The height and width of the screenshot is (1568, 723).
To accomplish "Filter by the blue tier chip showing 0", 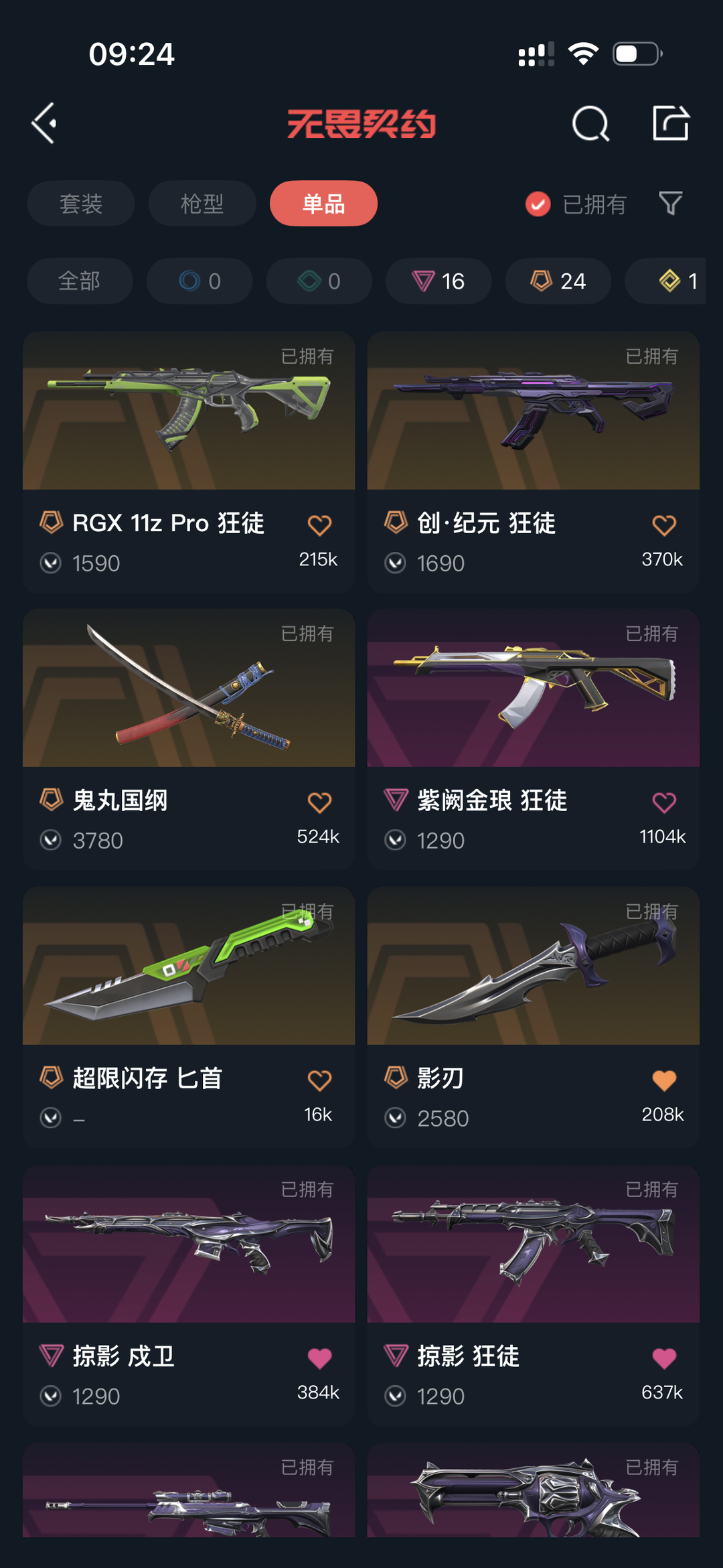I will point(199,281).
